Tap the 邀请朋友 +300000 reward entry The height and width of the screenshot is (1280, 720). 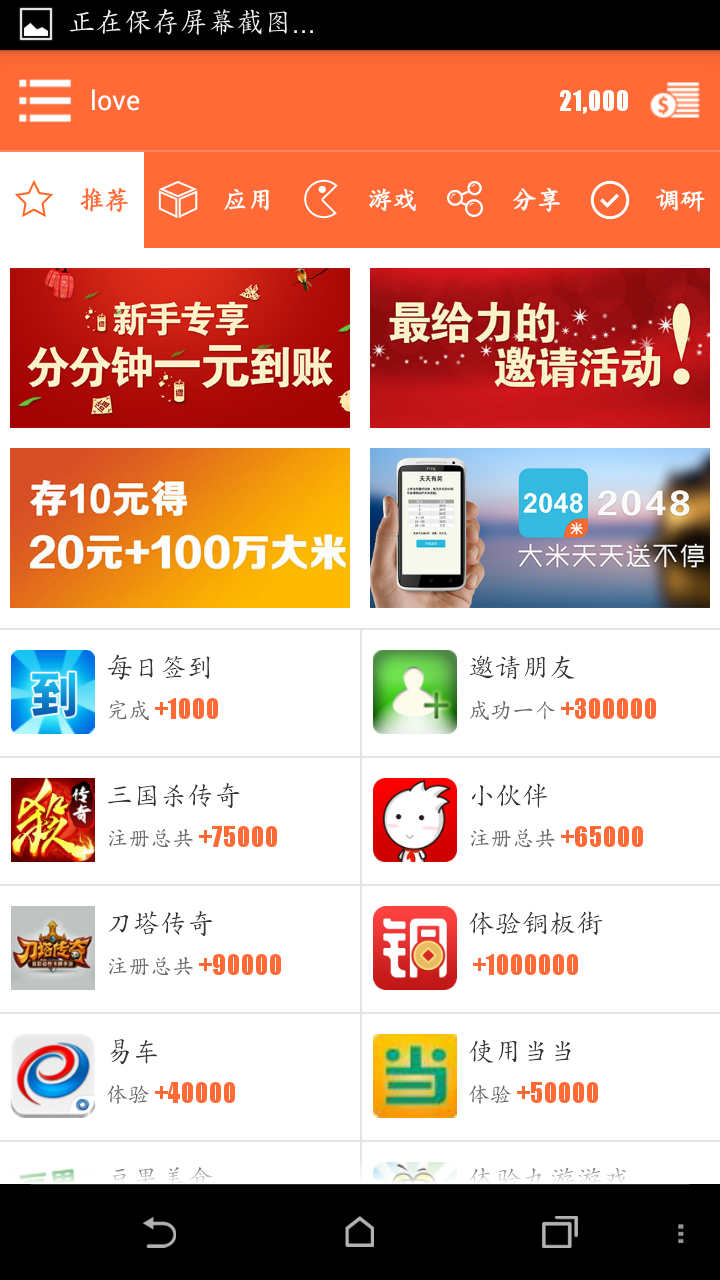[540, 691]
